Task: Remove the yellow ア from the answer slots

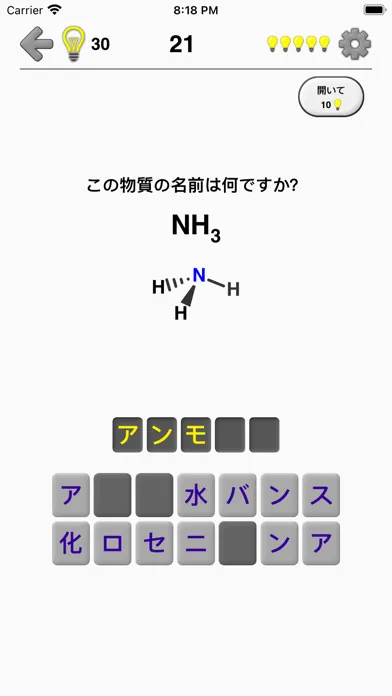Action: point(128,435)
